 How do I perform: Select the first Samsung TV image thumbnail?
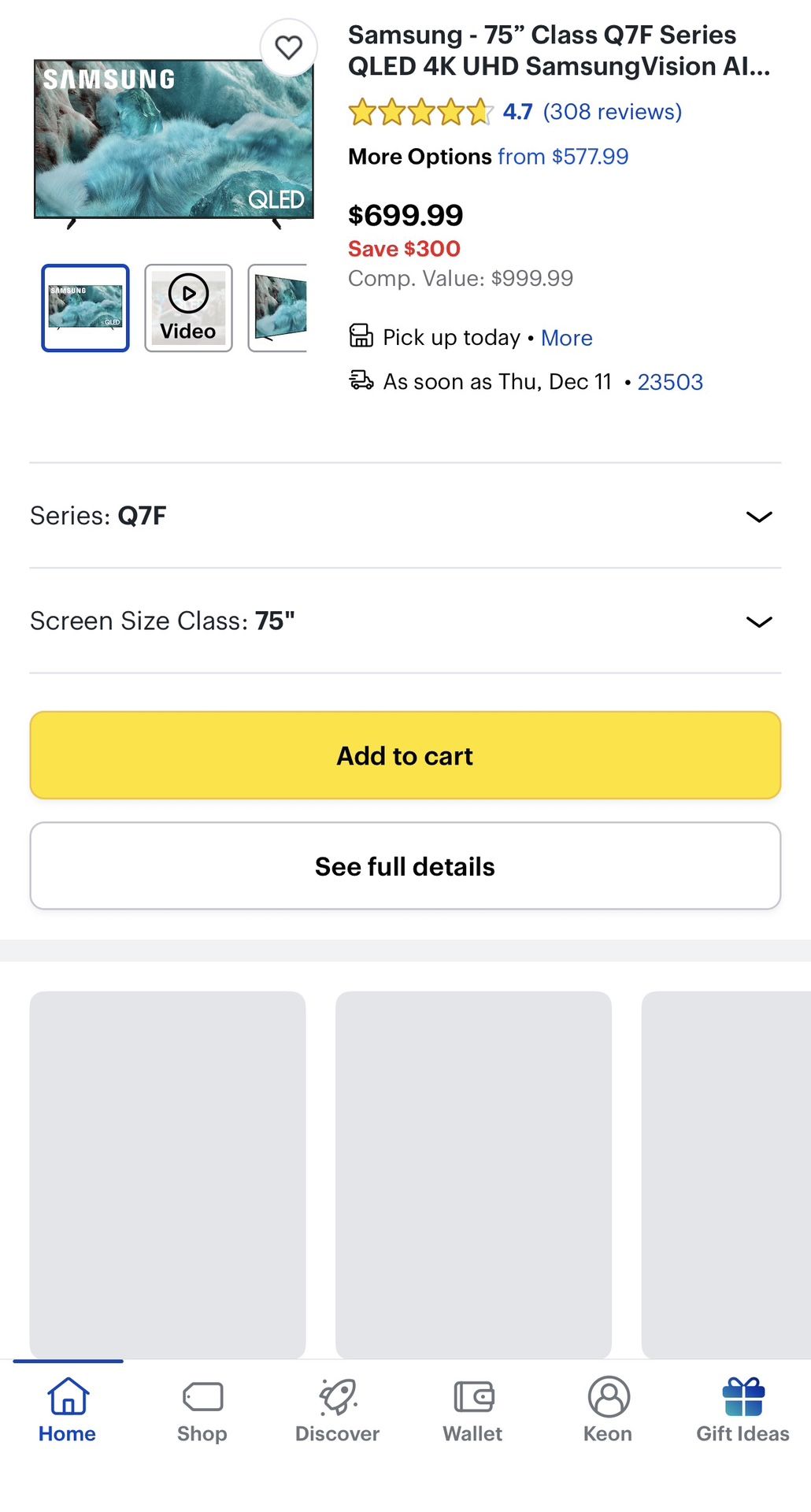tap(84, 307)
